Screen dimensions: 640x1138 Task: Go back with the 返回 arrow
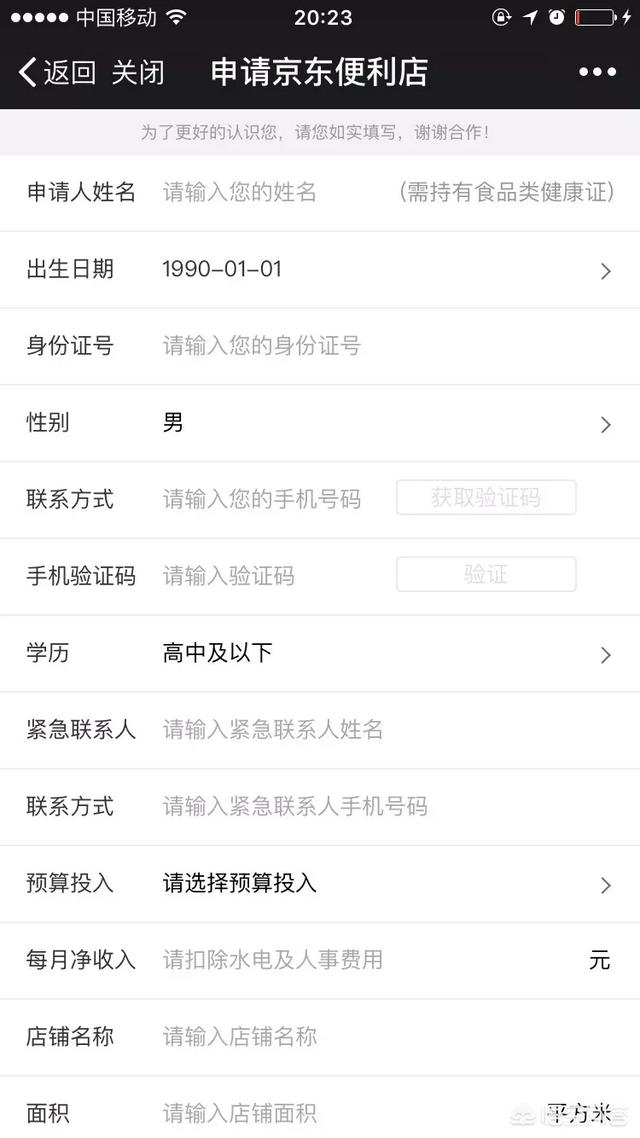pos(56,72)
